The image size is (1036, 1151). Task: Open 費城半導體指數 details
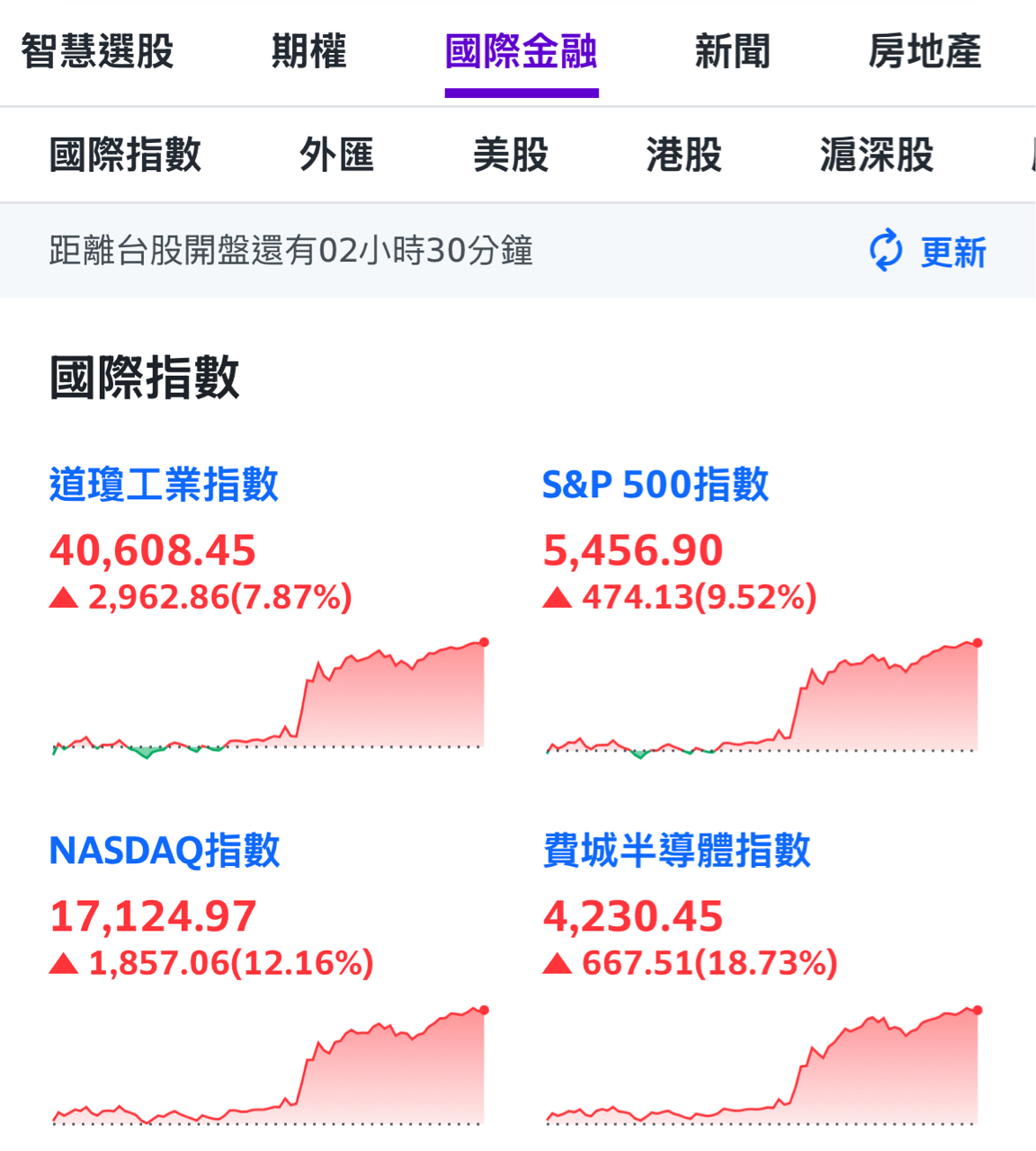pyautogui.click(x=676, y=851)
